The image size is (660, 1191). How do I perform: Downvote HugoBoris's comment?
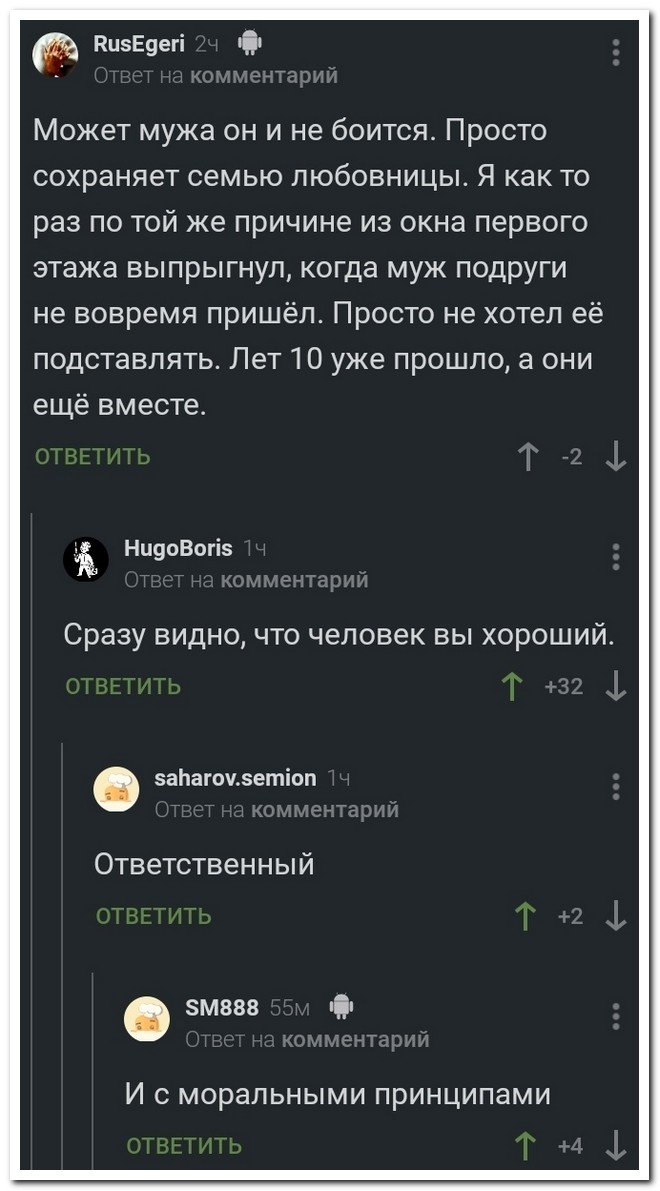[x=616, y=686]
